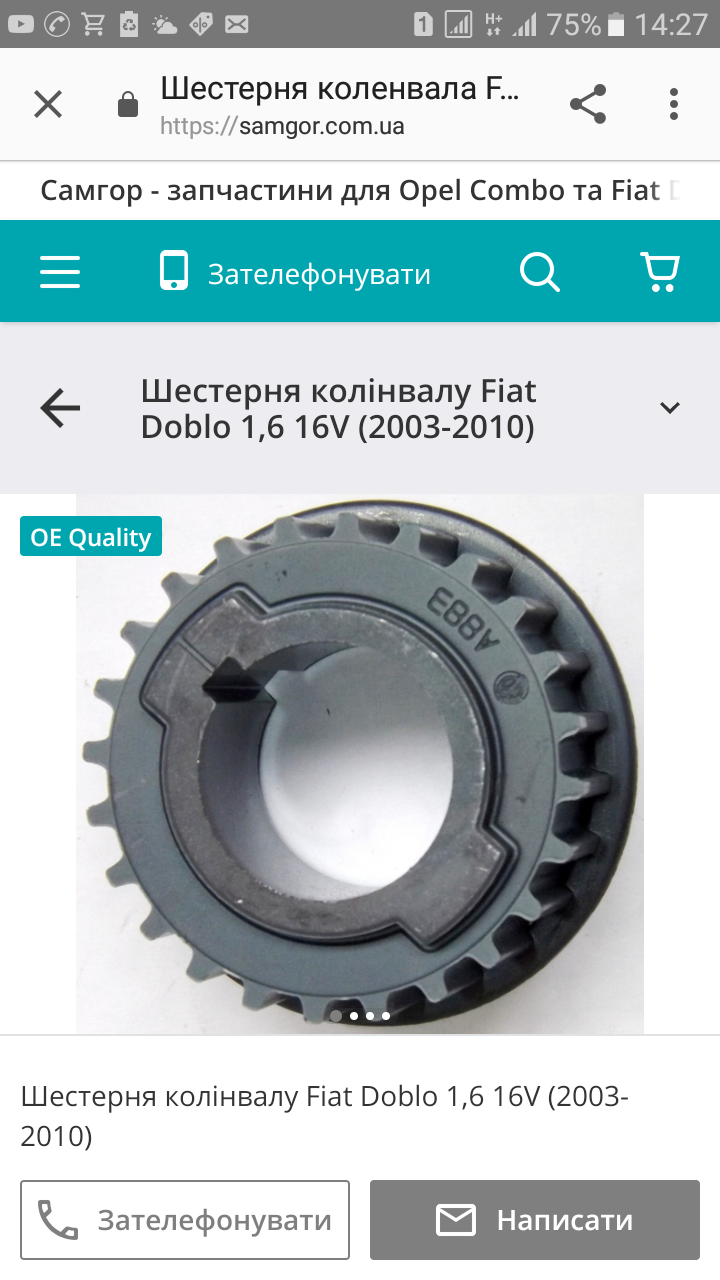Go back using the arrow beside product title
The image size is (720, 1280).
point(60,408)
